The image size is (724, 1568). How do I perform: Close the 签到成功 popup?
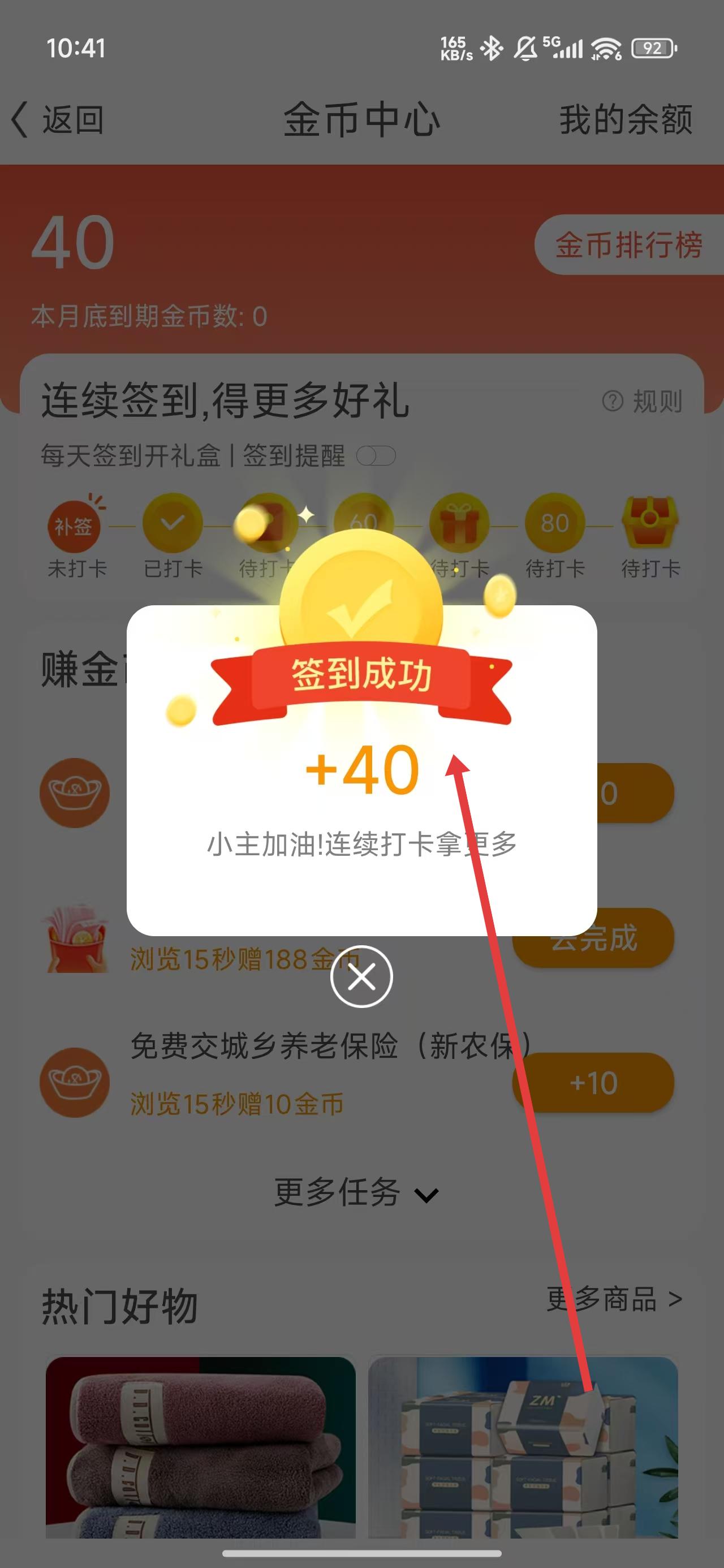pos(361,976)
